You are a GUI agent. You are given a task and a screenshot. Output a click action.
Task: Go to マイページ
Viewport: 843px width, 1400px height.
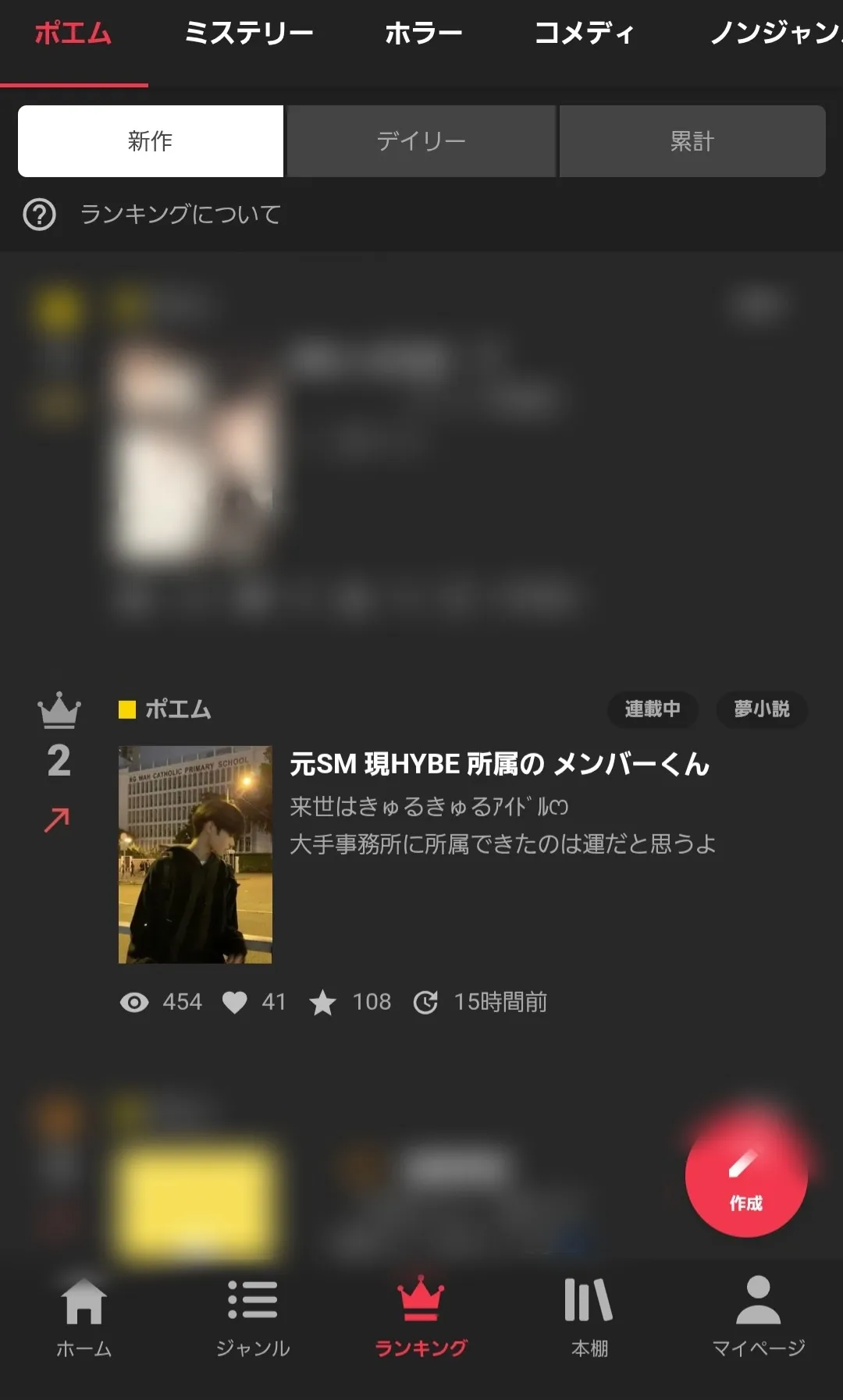[x=758, y=1316]
